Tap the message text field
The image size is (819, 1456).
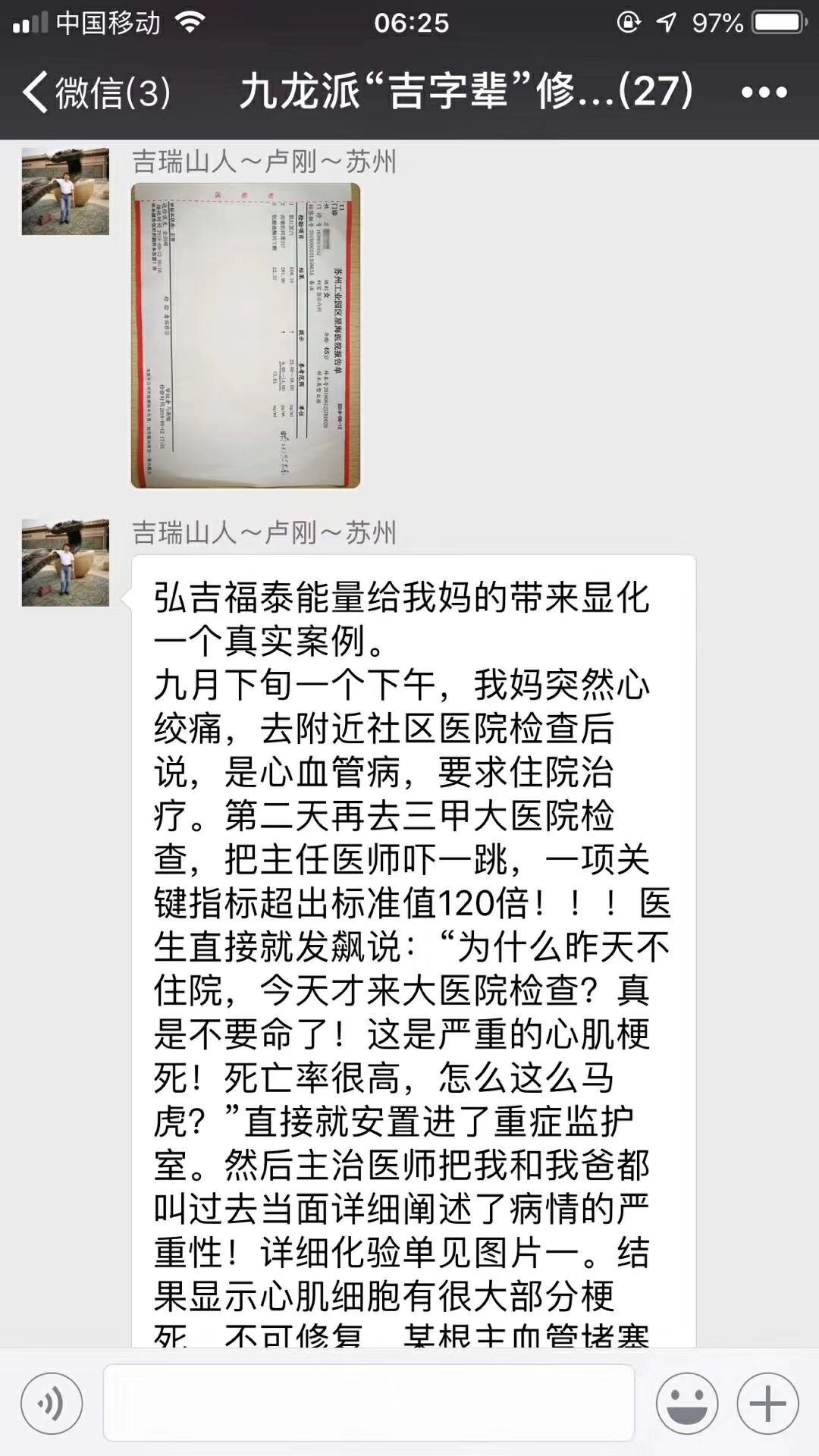pyautogui.click(x=369, y=1403)
